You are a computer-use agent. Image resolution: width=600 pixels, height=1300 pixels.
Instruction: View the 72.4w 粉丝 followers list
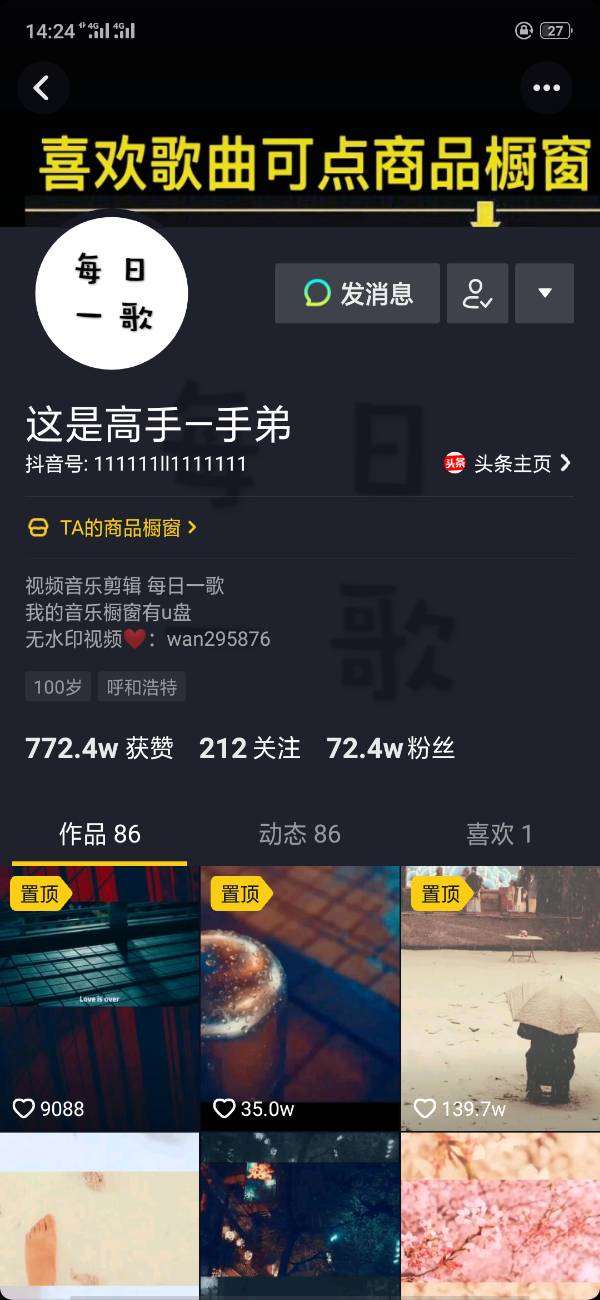click(390, 748)
